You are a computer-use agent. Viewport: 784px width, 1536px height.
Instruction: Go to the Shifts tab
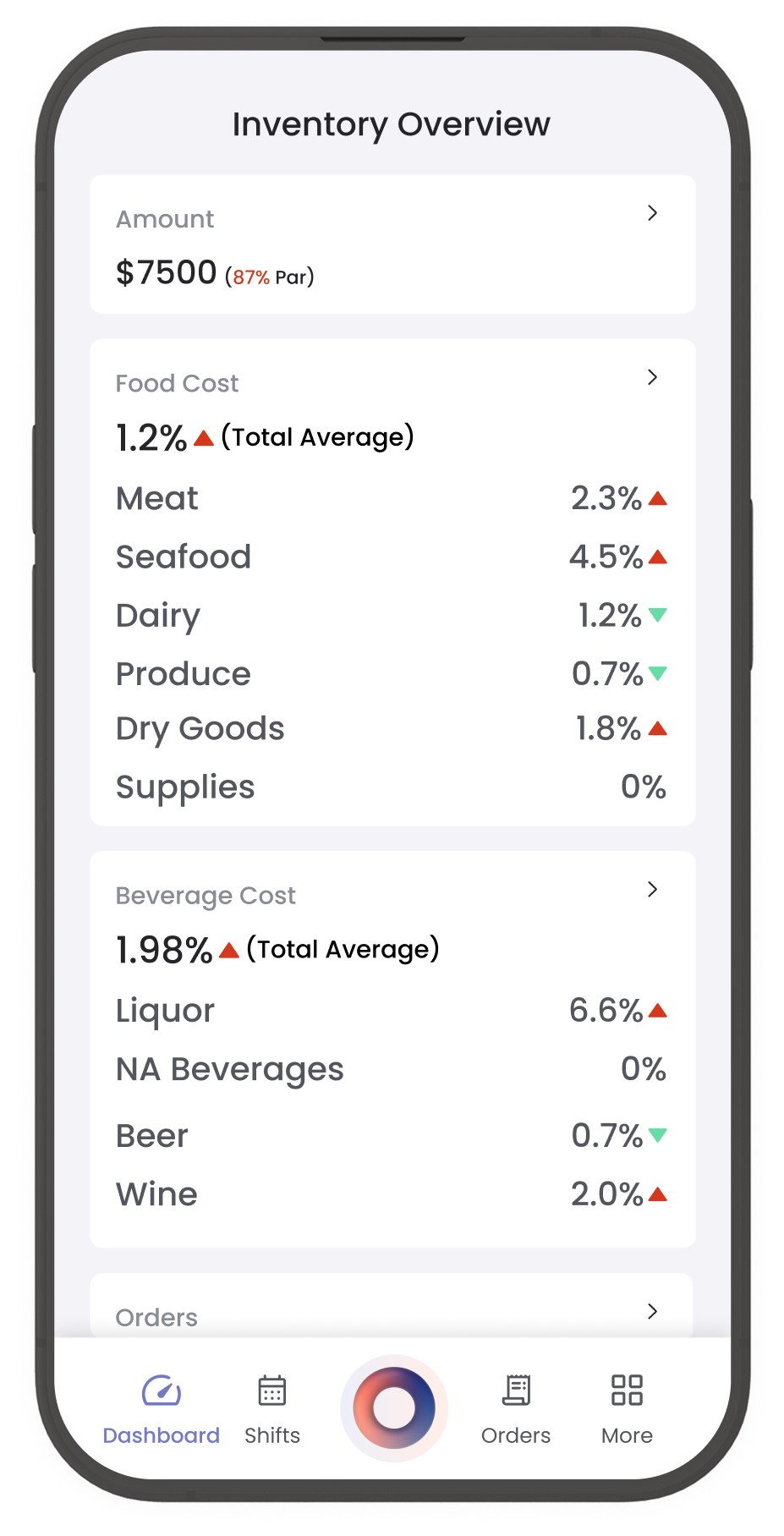[271, 1409]
